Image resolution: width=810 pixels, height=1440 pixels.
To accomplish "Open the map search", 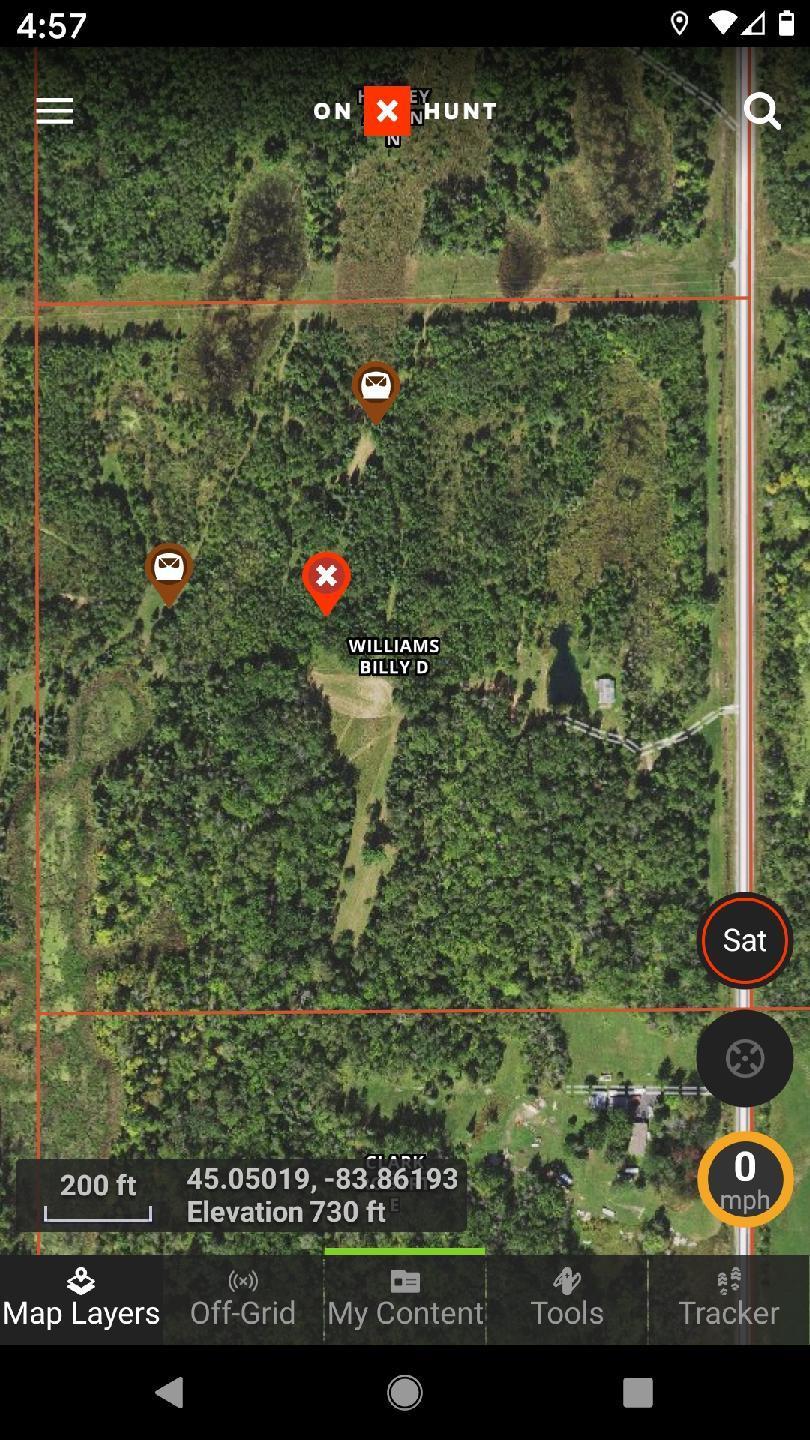I will click(x=762, y=111).
